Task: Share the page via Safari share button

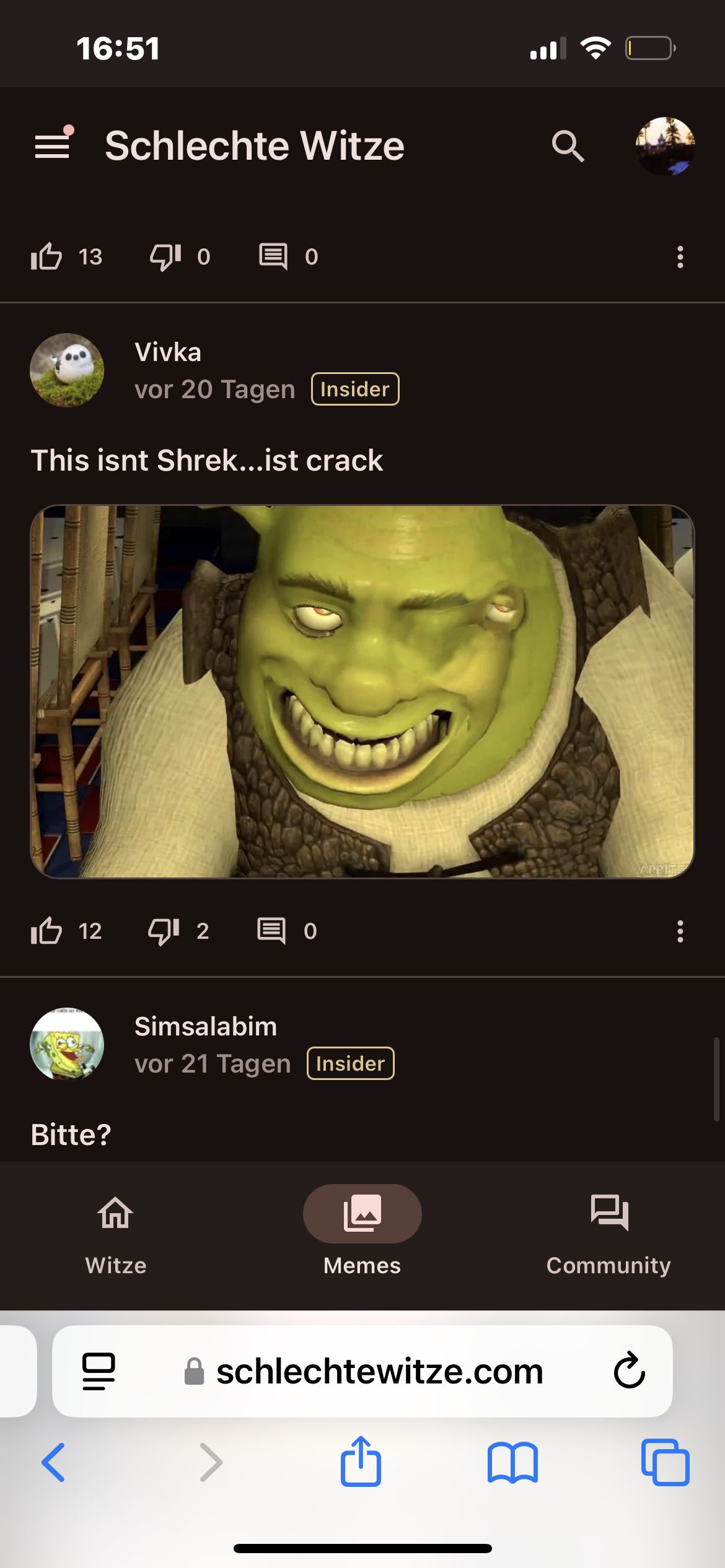Action: point(361,1461)
